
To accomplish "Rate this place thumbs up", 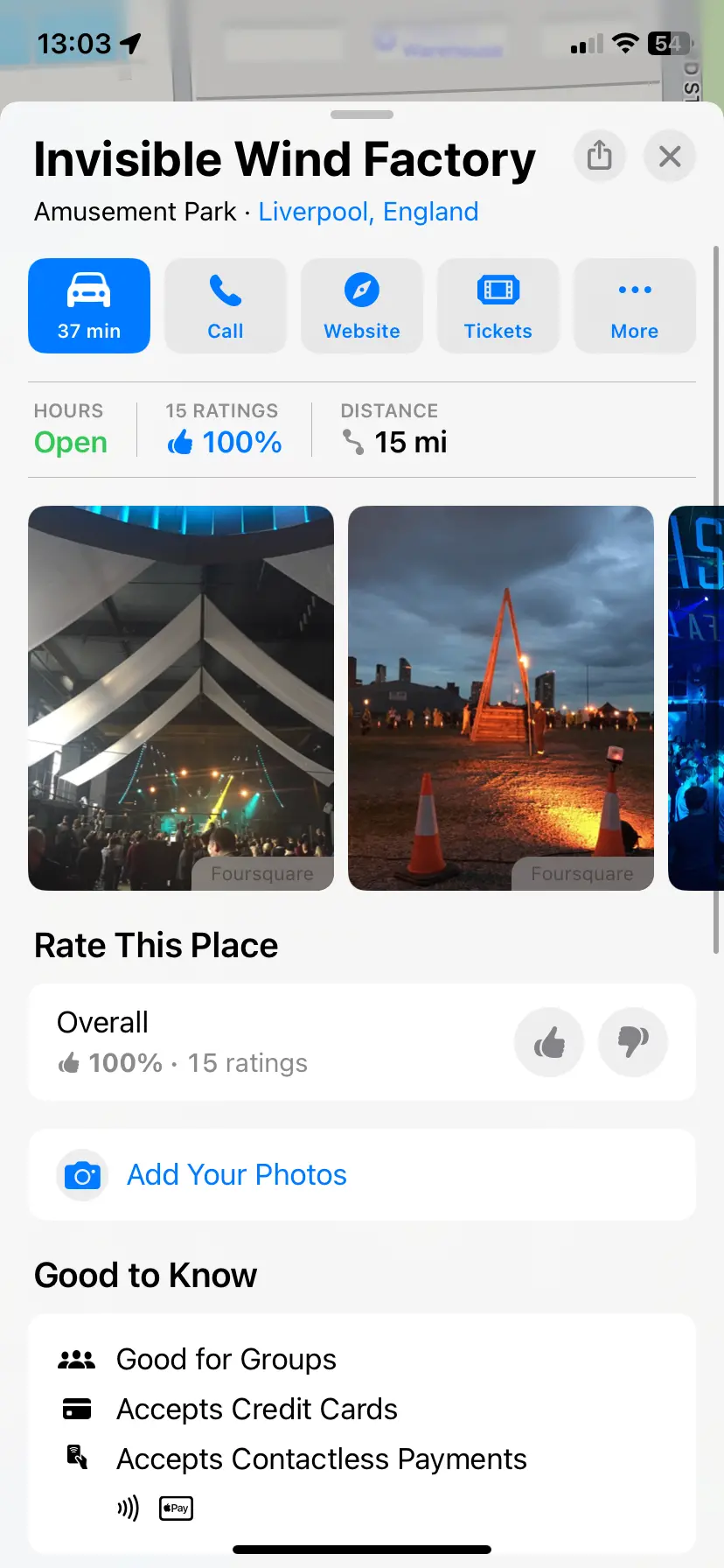I will (549, 1042).
